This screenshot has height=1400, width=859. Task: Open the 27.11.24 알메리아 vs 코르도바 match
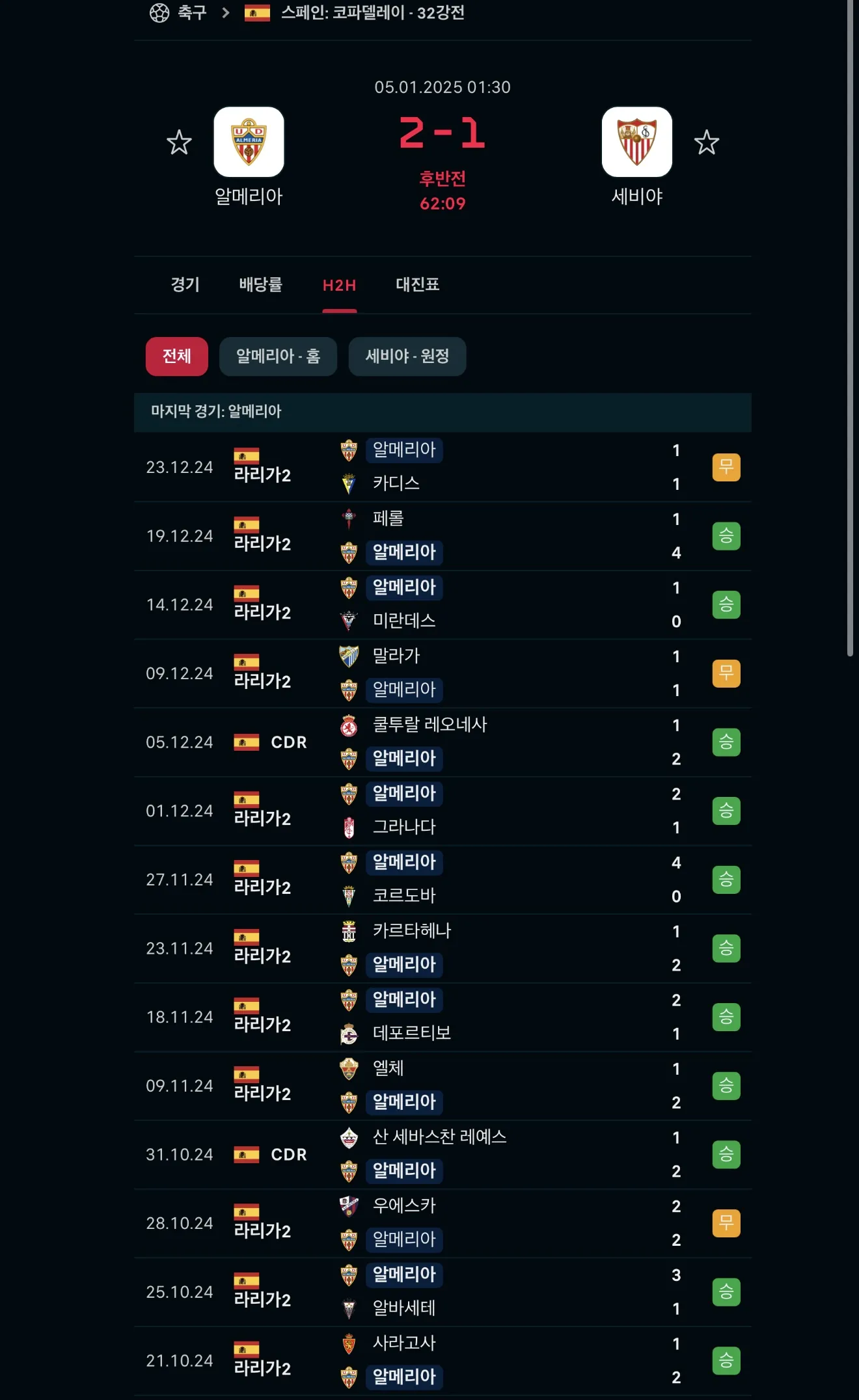(x=443, y=880)
